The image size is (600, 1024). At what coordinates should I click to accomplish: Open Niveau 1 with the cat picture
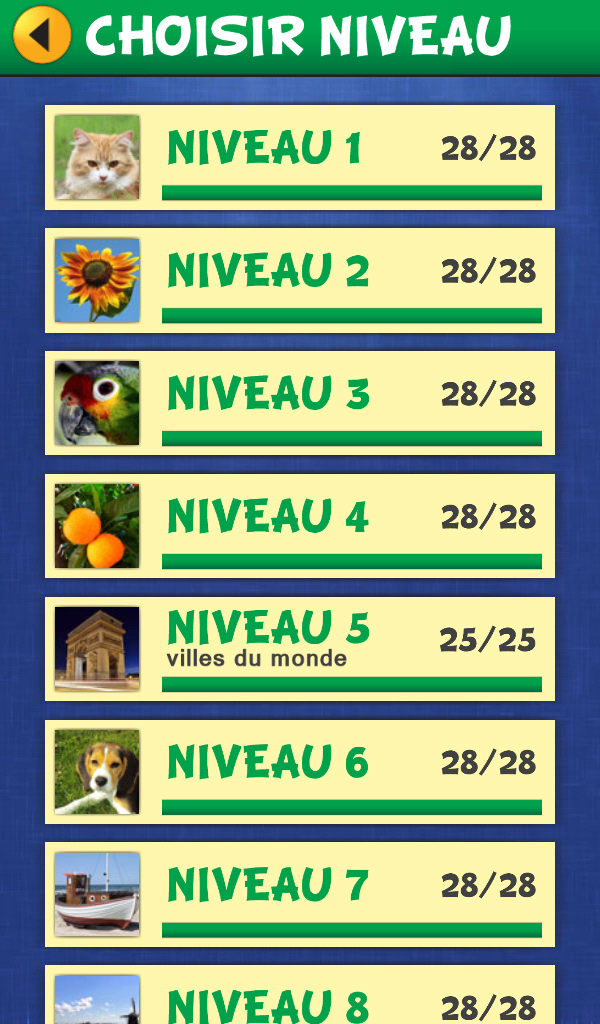coord(300,157)
